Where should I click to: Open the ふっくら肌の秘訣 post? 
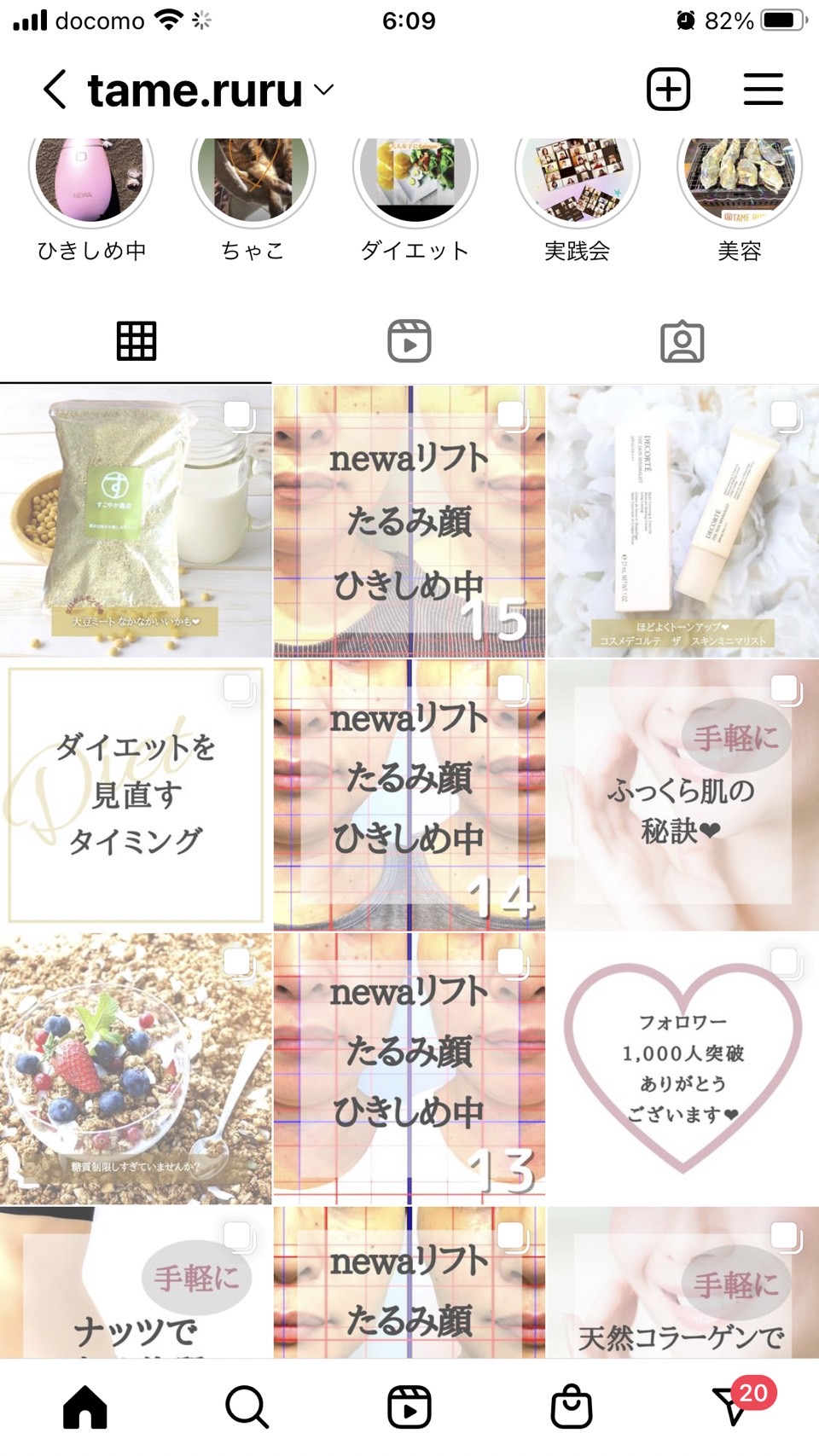coord(683,795)
